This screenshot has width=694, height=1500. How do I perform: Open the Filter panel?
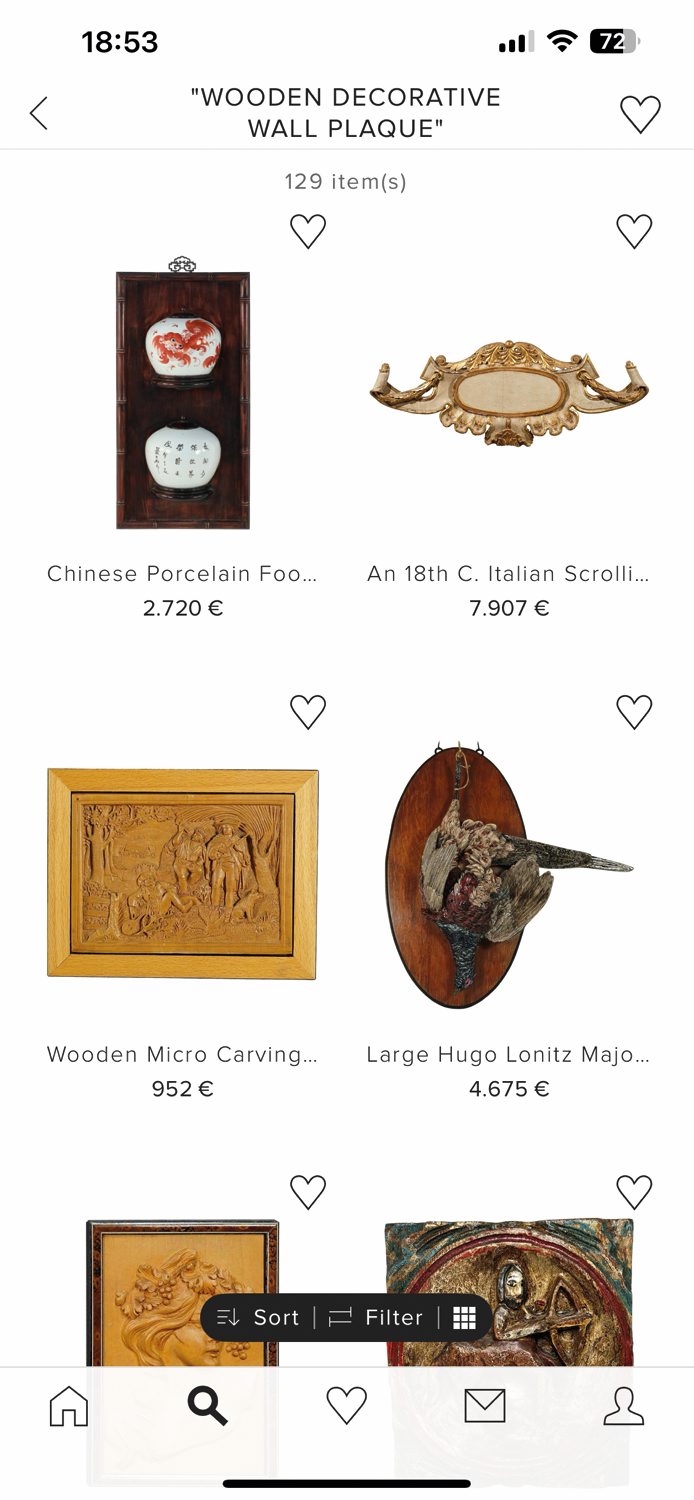pyautogui.click(x=377, y=1318)
